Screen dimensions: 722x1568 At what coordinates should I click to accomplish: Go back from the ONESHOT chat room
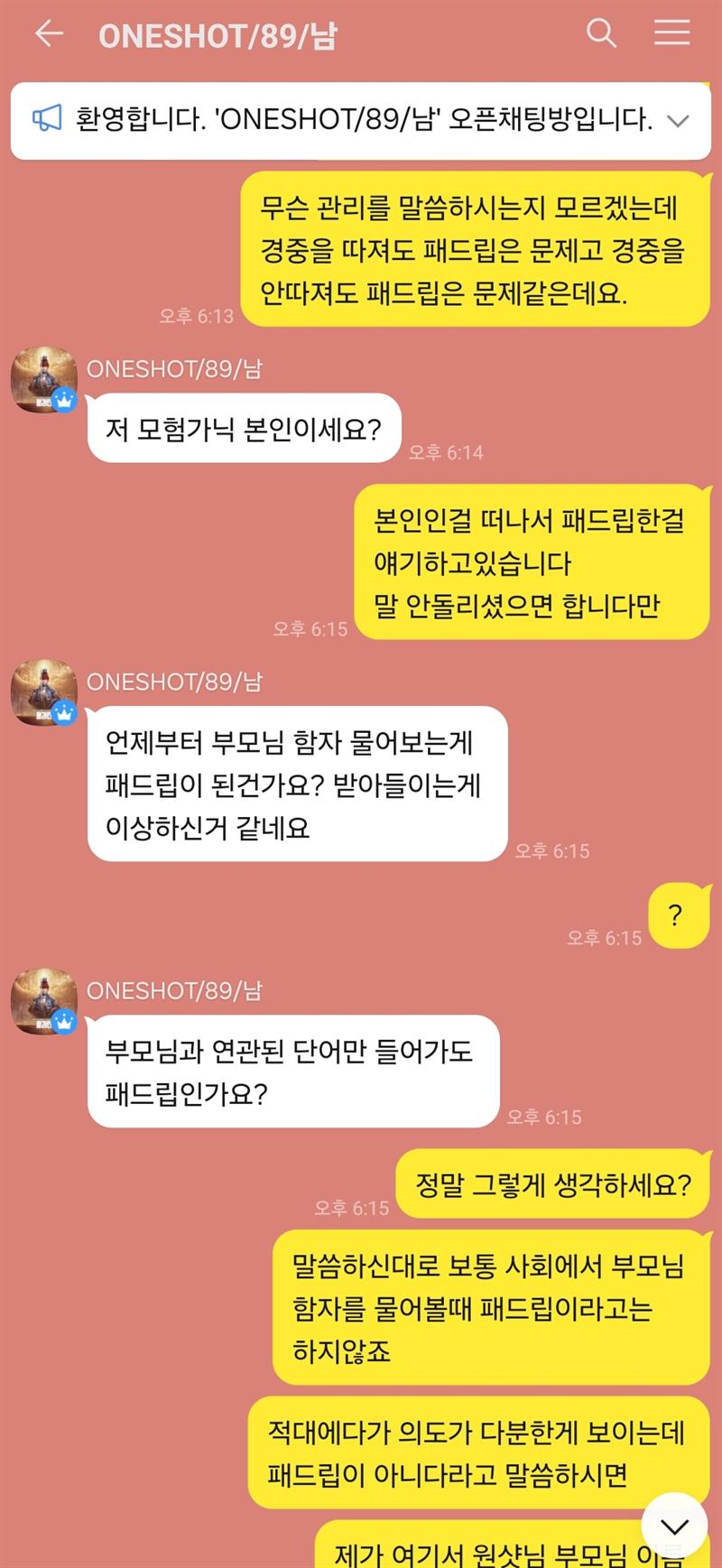click(x=49, y=34)
